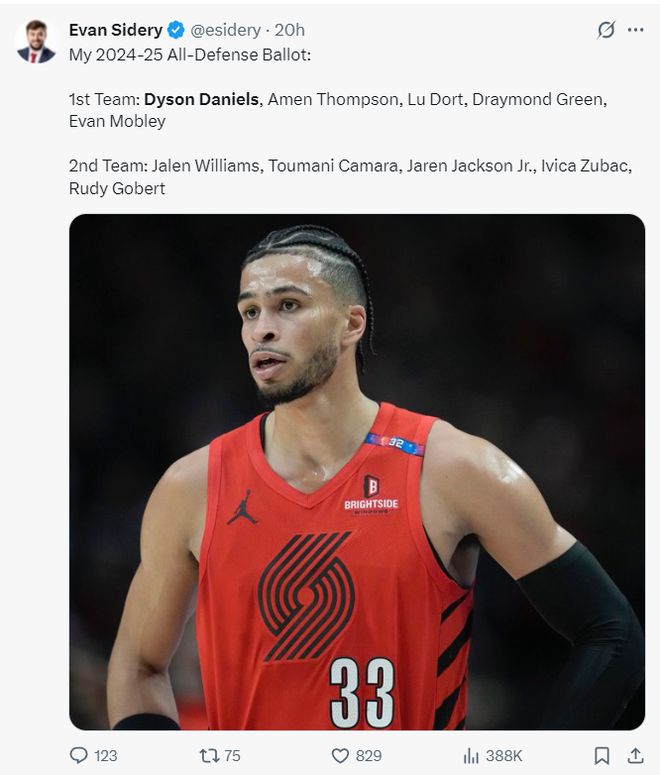This screenshot has height=775, width=660.
Task: Reply to Evan Sidery's post
Action: click(80, 755)
